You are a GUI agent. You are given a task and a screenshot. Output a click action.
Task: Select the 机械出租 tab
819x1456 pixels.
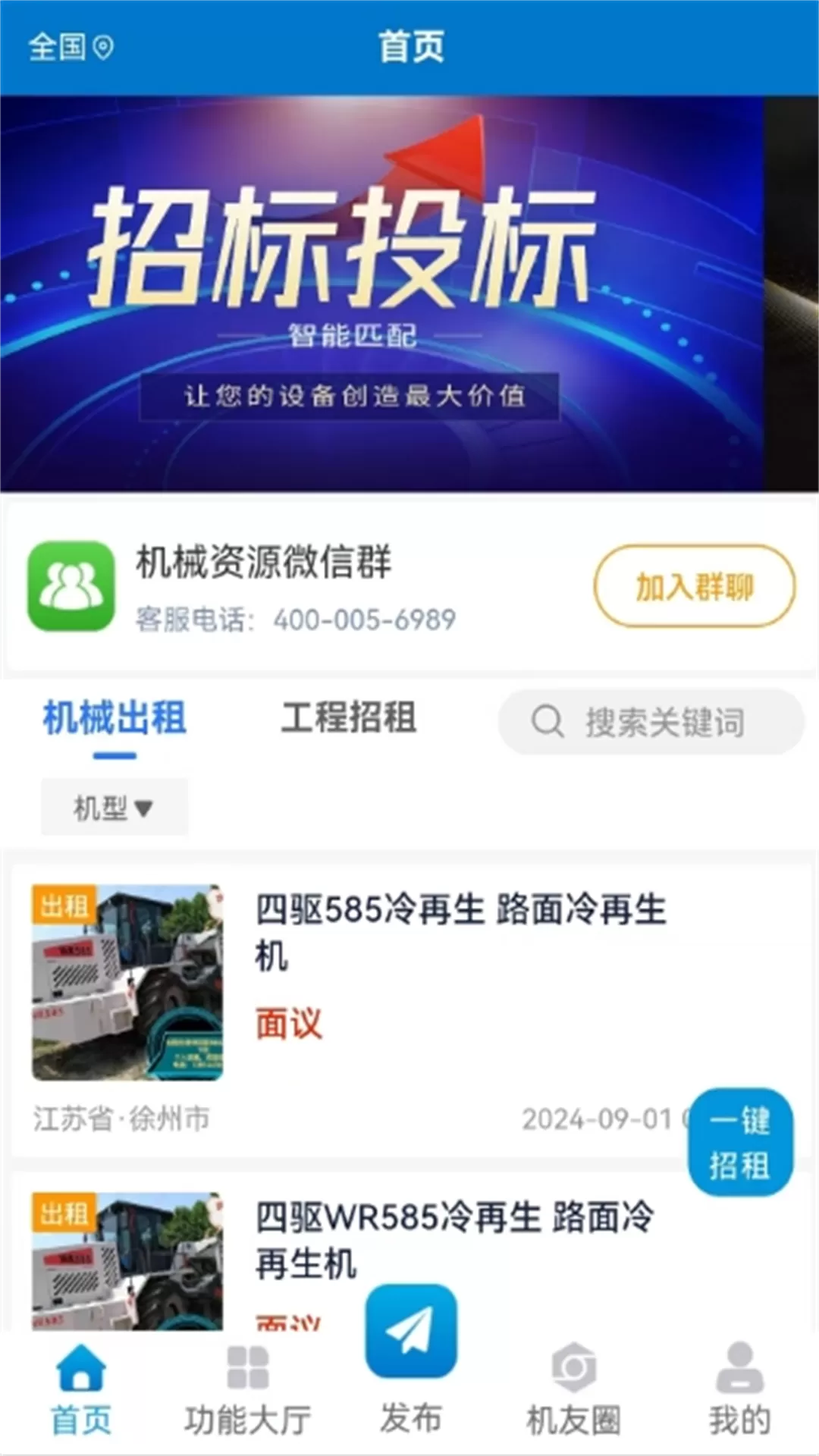click(x=115, y=718)
